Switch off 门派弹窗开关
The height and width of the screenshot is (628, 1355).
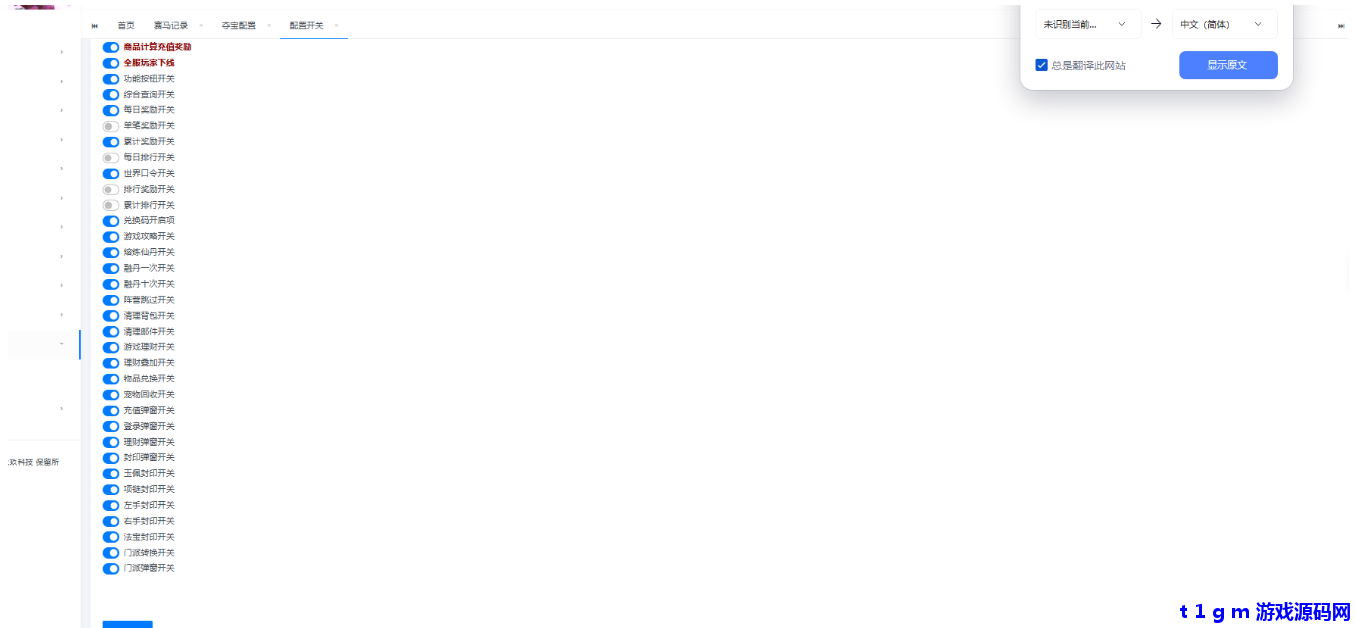click(111, 569)
